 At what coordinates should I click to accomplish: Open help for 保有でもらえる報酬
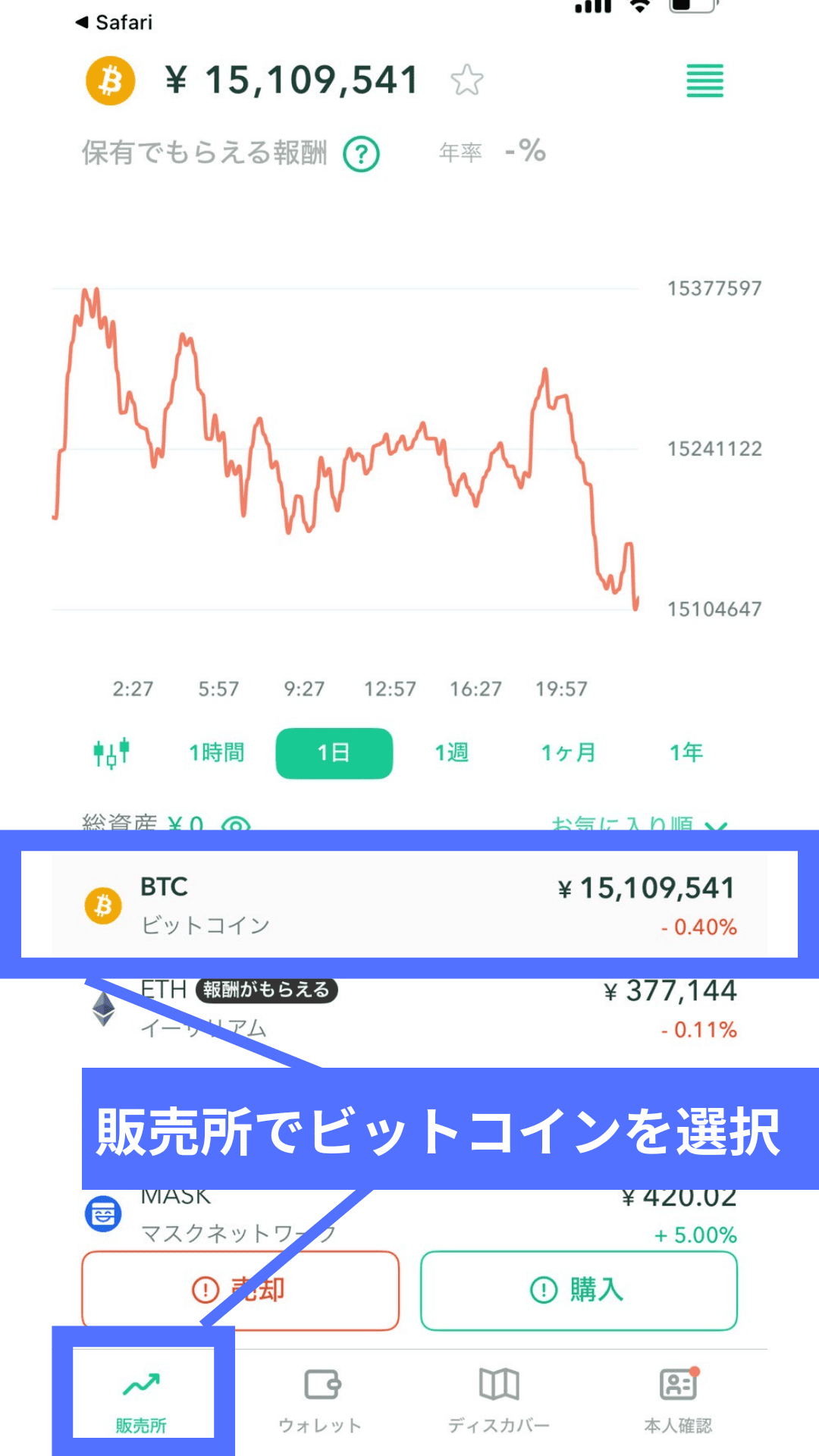coord(361,155)
